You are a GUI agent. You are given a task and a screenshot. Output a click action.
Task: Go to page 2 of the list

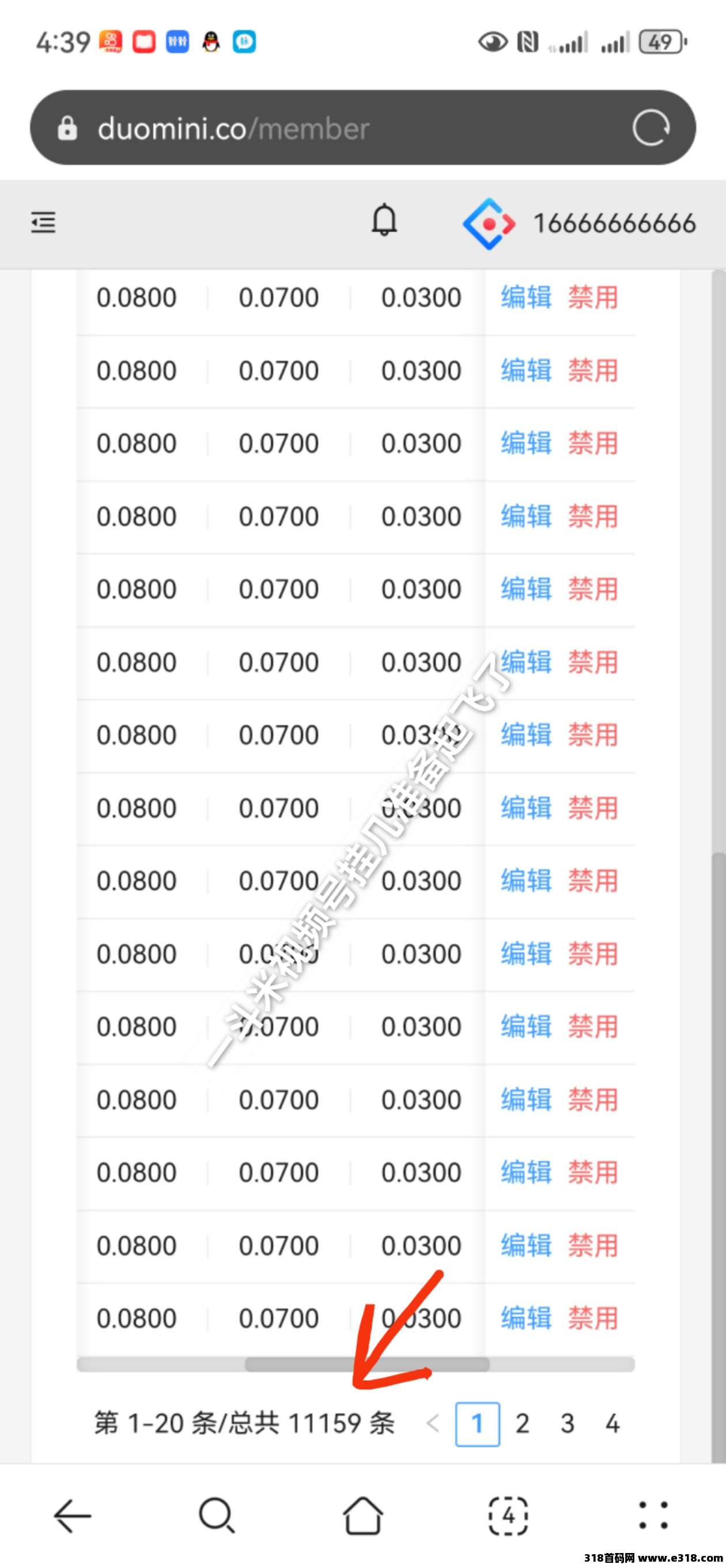coord(522,1424)
